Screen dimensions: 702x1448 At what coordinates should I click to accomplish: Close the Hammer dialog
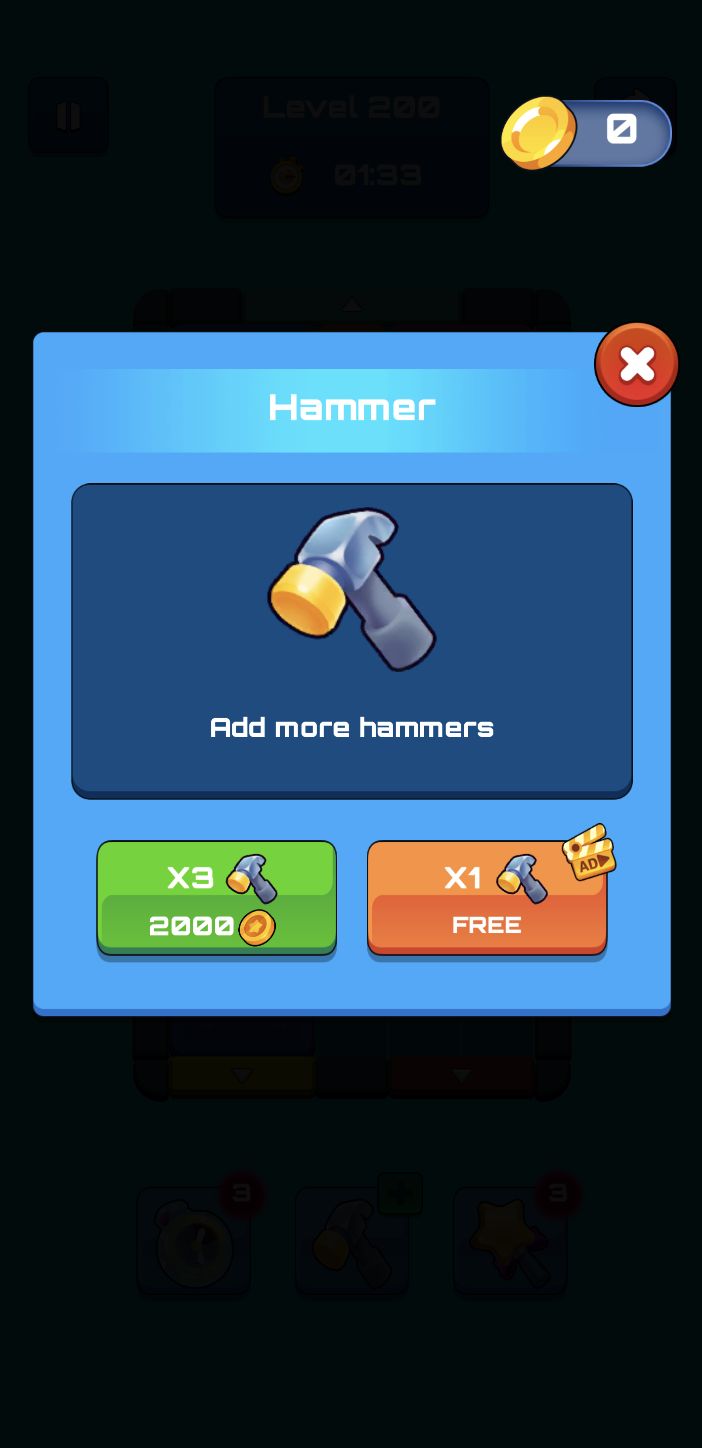point(637,365)
